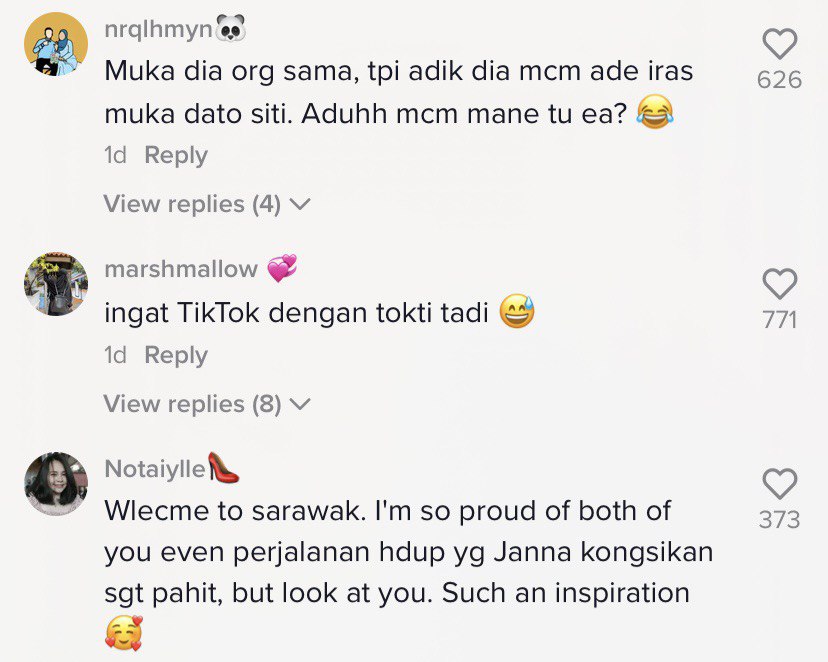Reply to nrqlhmyn's comment

175,156
